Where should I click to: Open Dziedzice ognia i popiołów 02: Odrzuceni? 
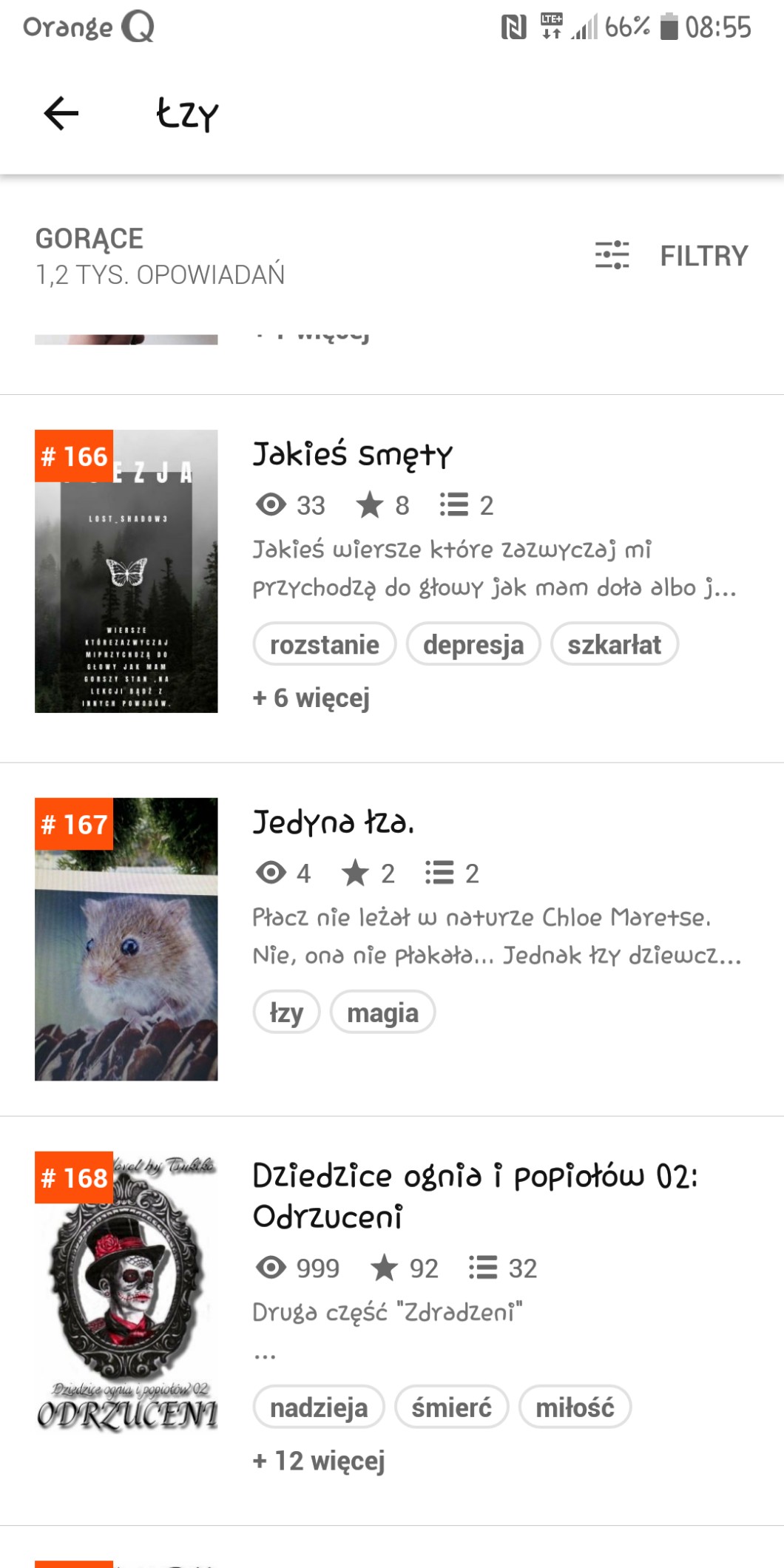tap(473, 1195)
